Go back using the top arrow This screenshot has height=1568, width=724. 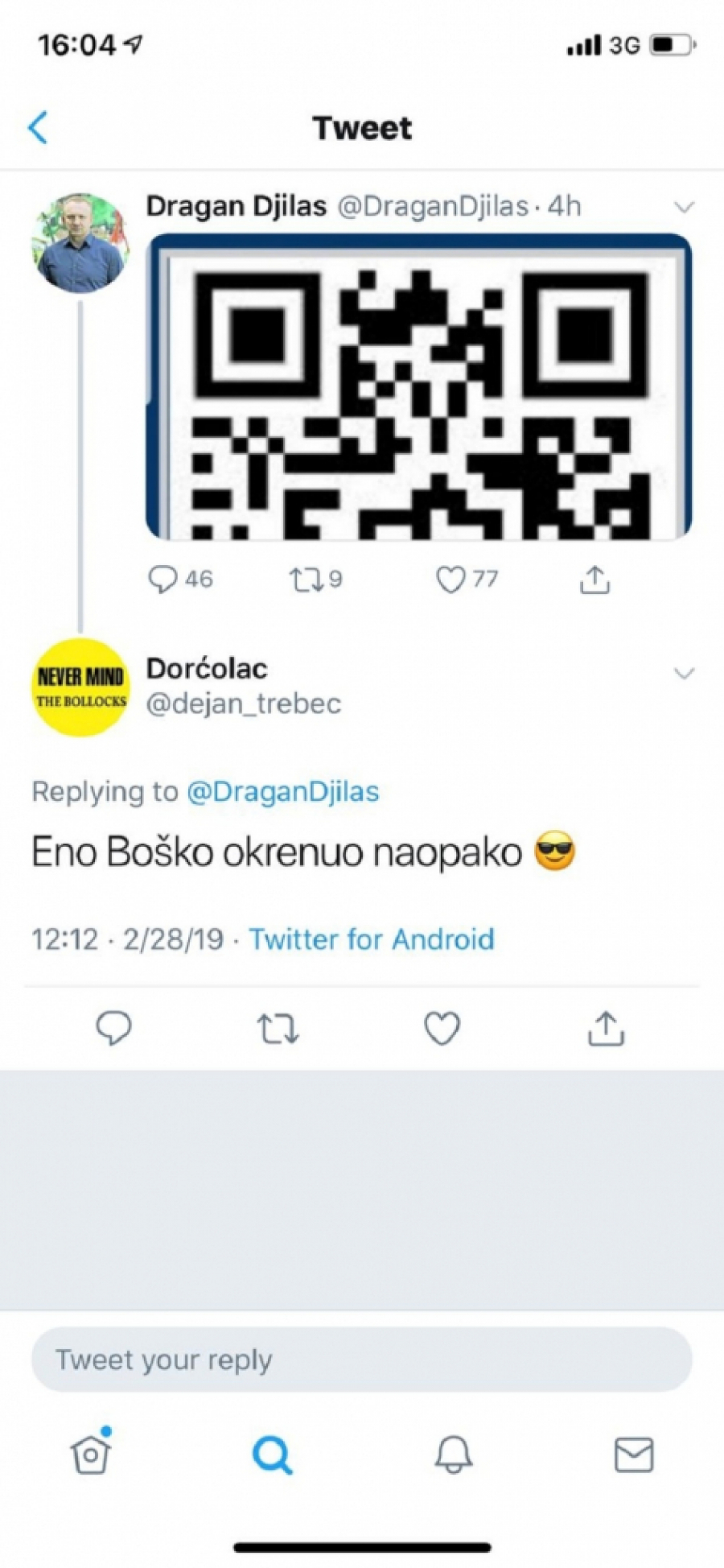[x=38, y=127]
